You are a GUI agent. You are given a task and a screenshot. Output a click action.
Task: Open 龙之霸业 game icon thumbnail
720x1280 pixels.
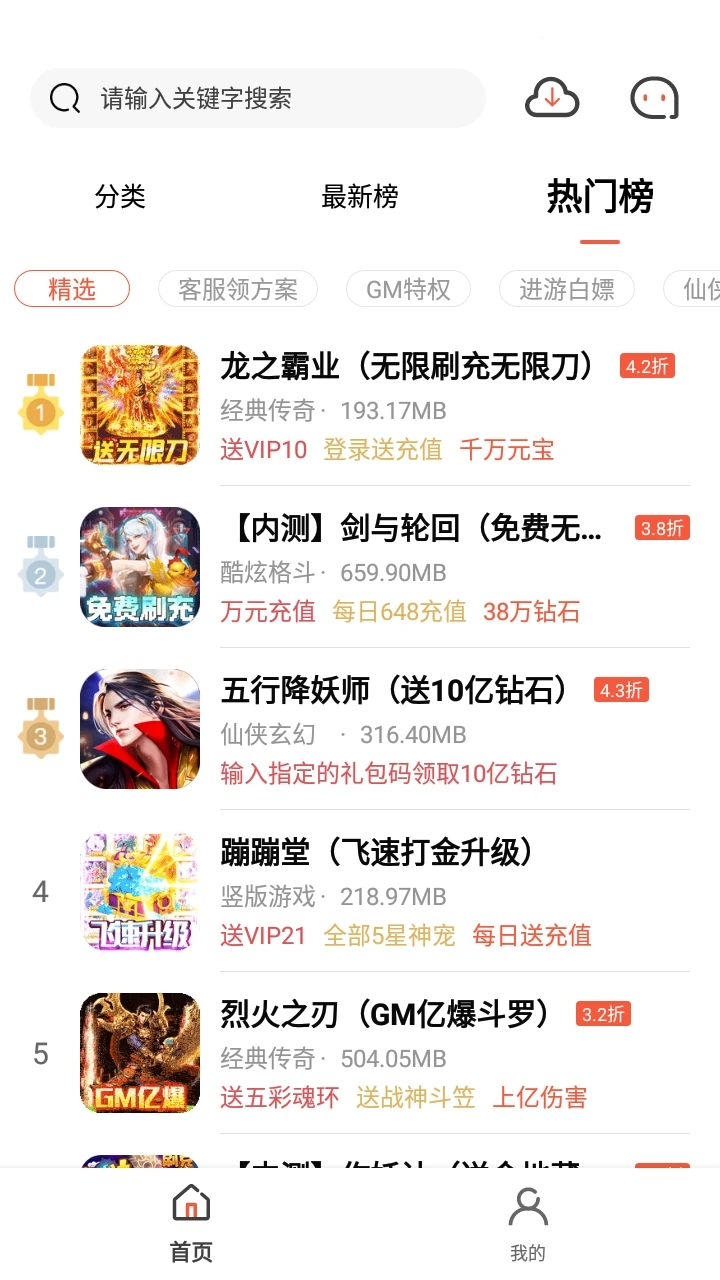[140, 404]
